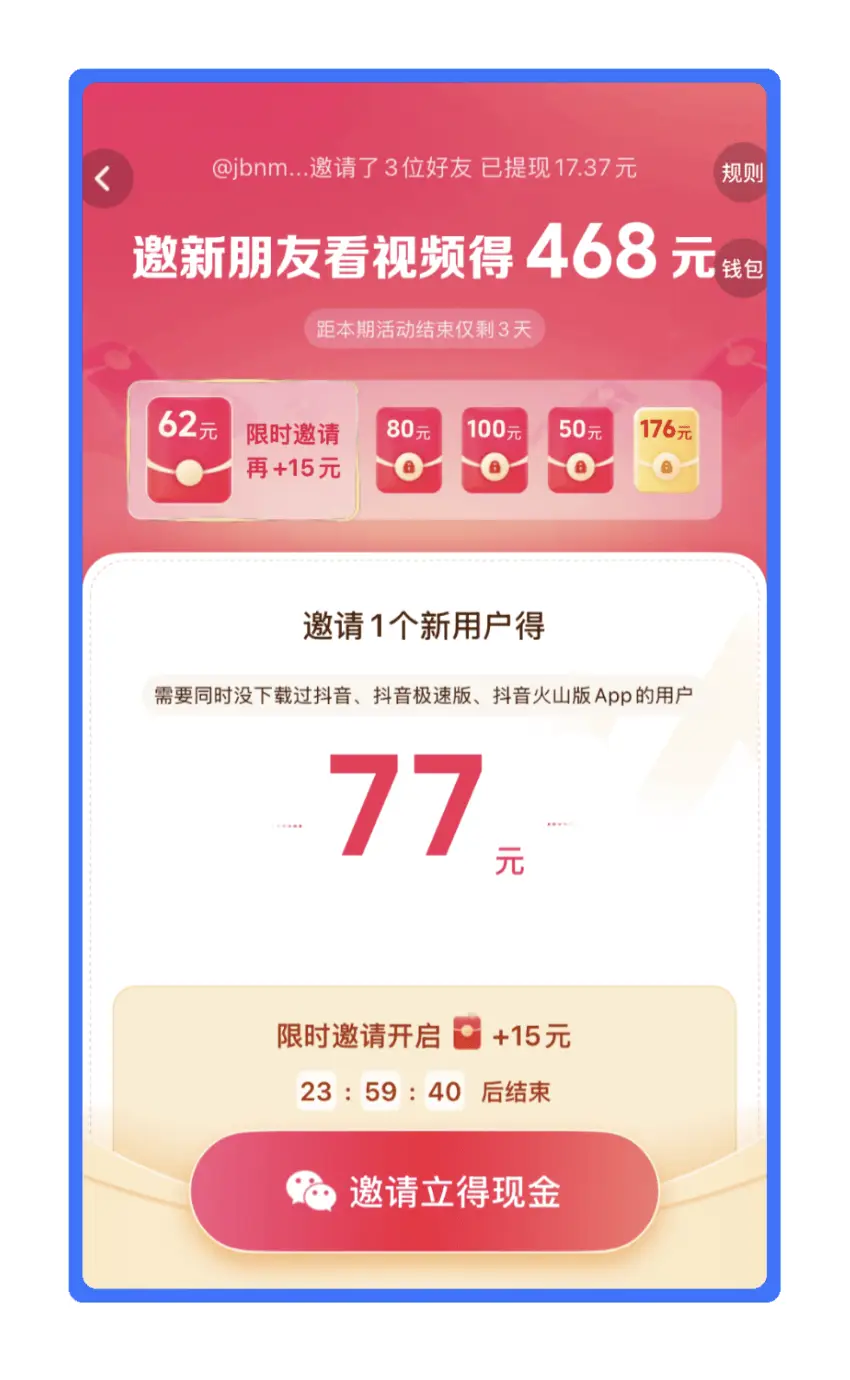
Task: Tap the locked 80元 red envelope
Action: click(408, 451)
